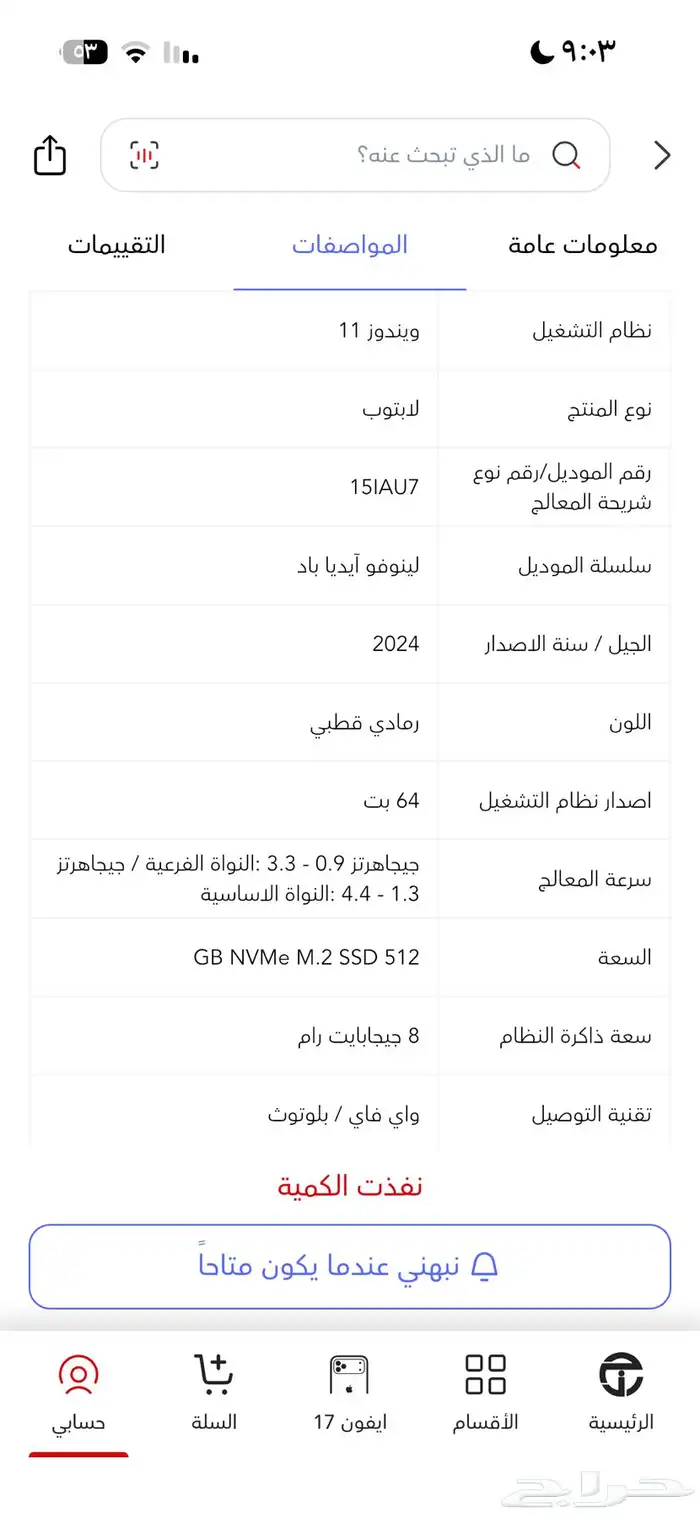Screen dimensions: 700x1518
Task: View the السلة cart
Action: 214,1390
